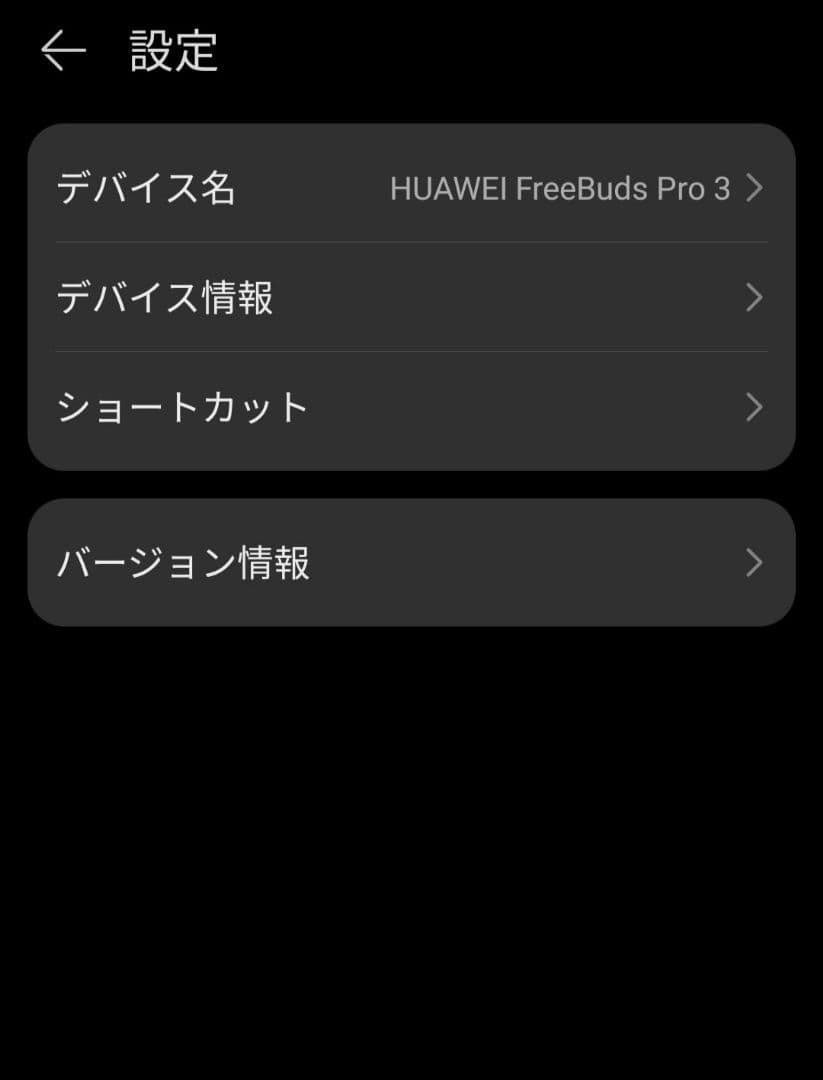Return to previous screen via back arrow

[x=62, y=50]
